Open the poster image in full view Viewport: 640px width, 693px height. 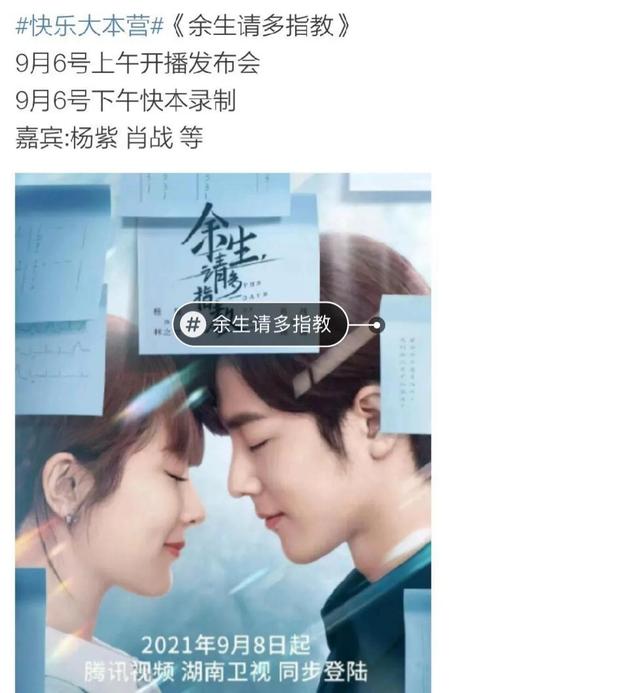[223, 500]
